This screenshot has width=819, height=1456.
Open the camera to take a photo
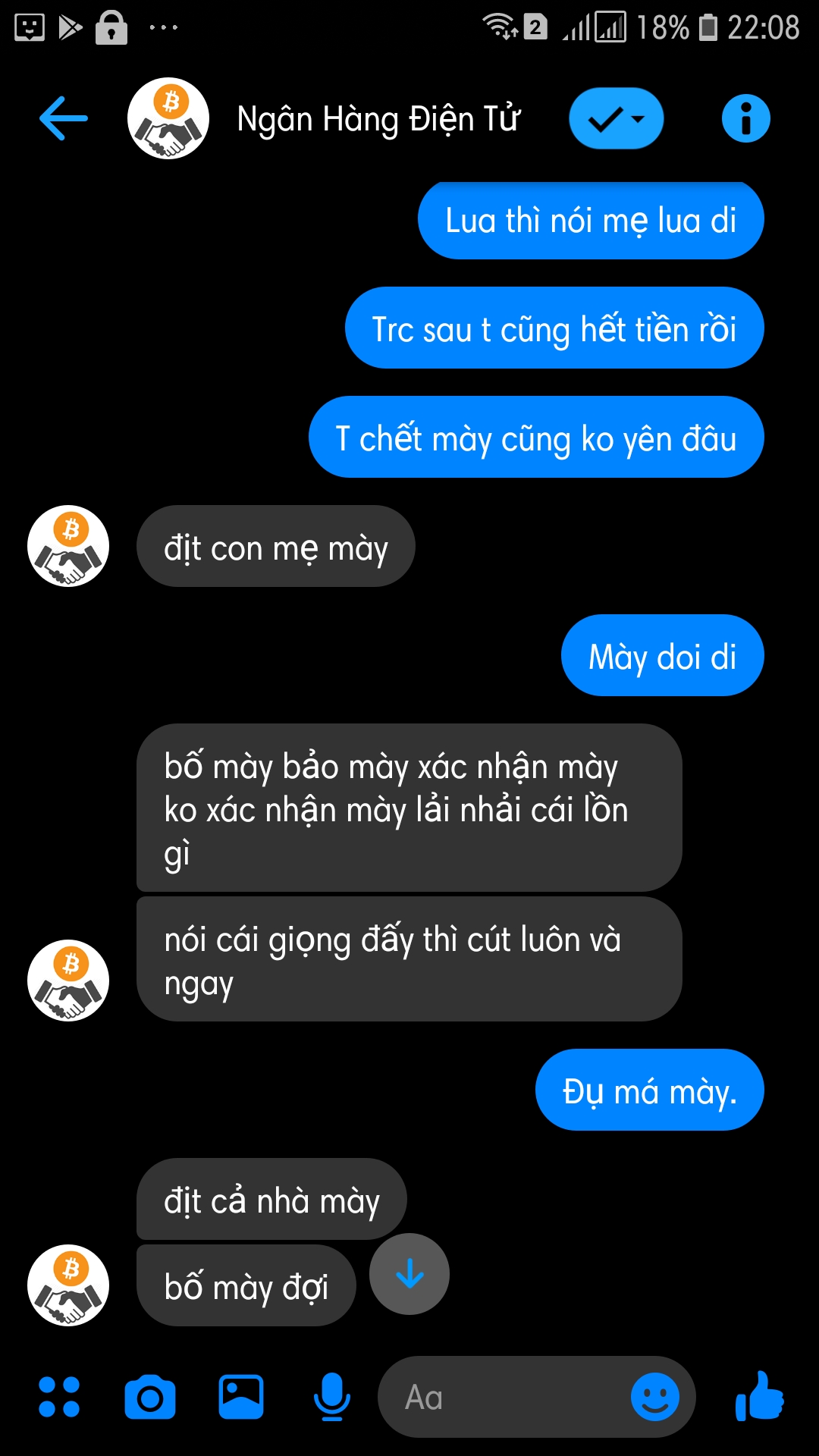150,1397
